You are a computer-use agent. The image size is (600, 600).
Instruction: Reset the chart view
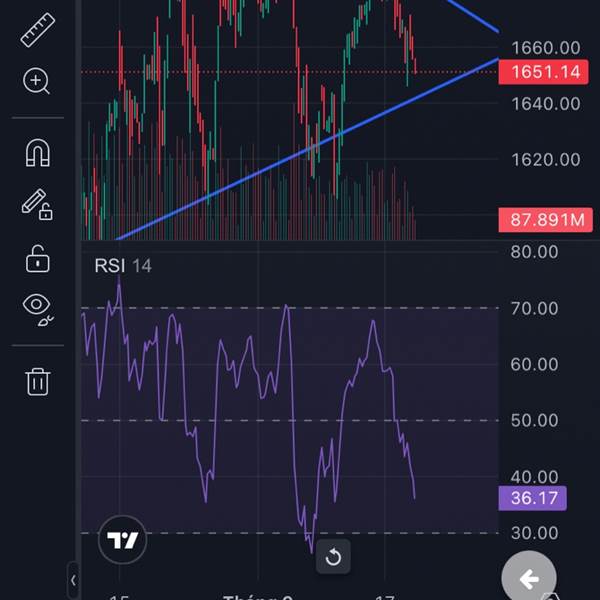tap(334, 557)
